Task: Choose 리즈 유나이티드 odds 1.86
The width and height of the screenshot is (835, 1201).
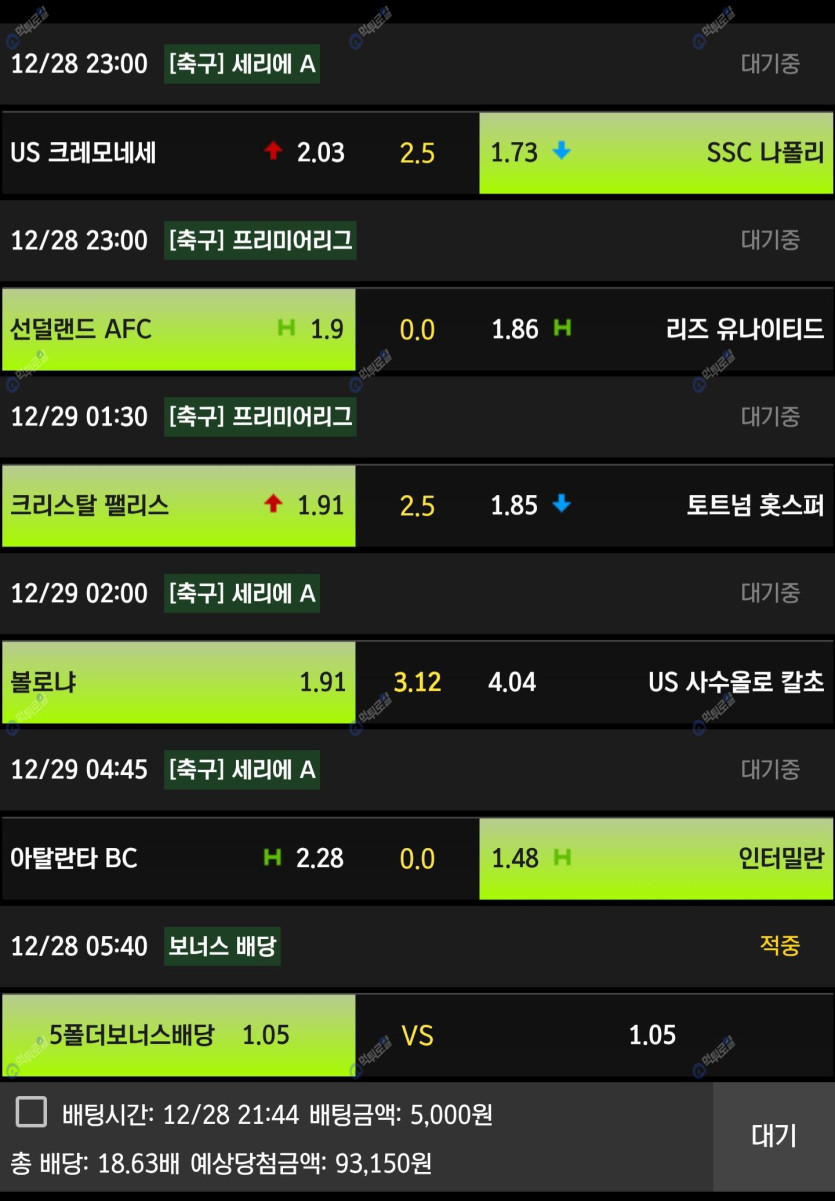Action: (656, 329)
